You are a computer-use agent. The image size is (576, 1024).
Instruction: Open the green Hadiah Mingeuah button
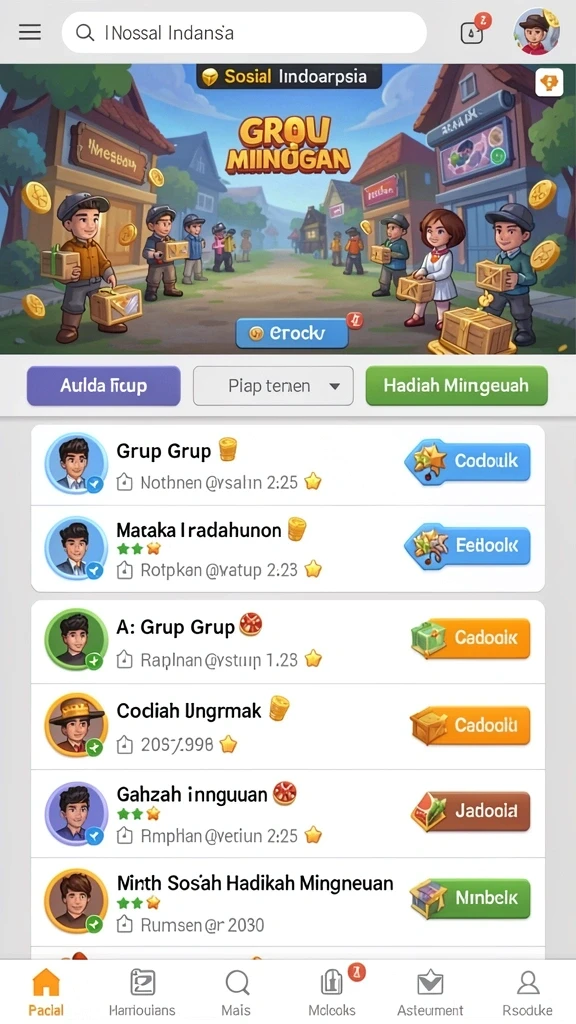click(456, 385)
